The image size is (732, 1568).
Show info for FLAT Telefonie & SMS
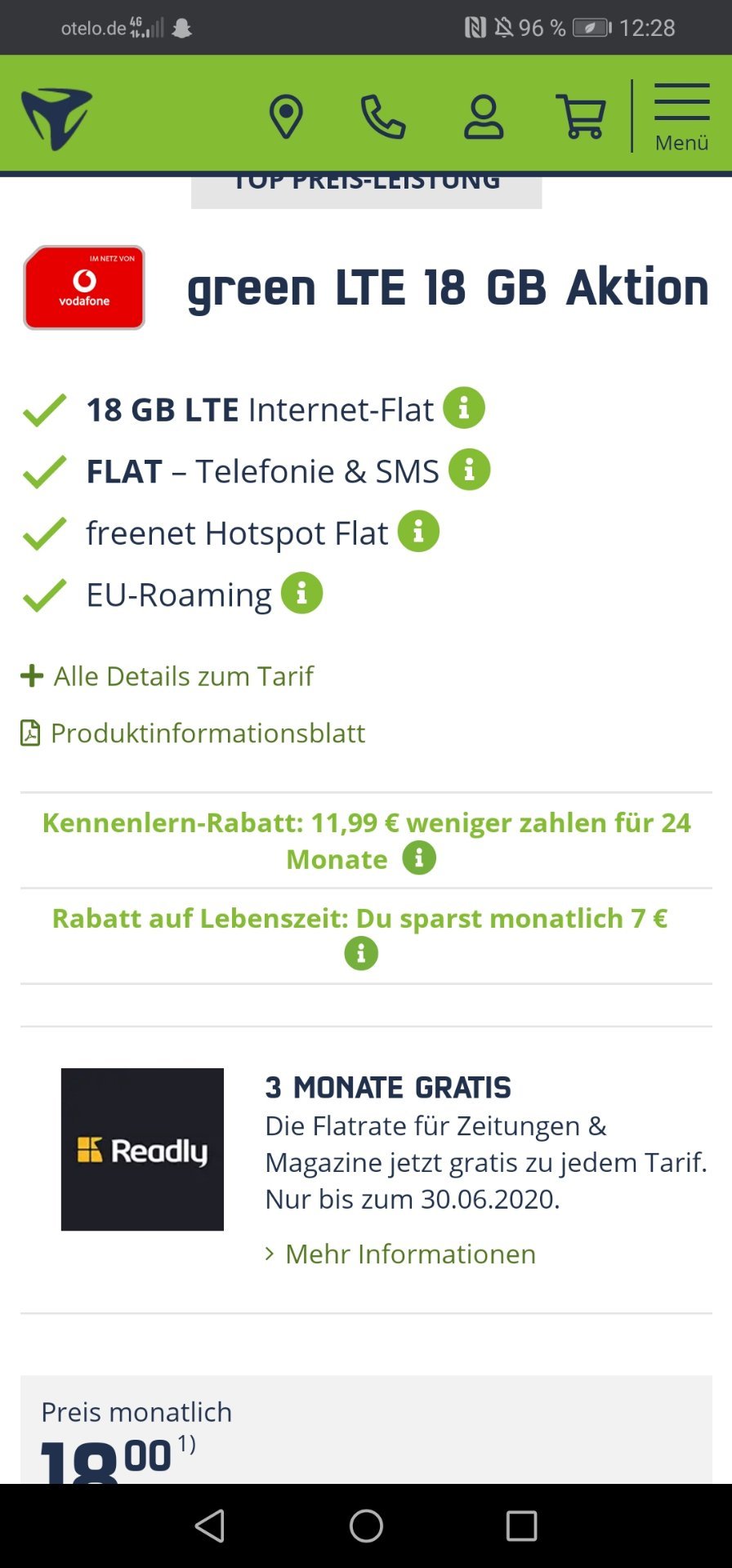click(470, 470)
